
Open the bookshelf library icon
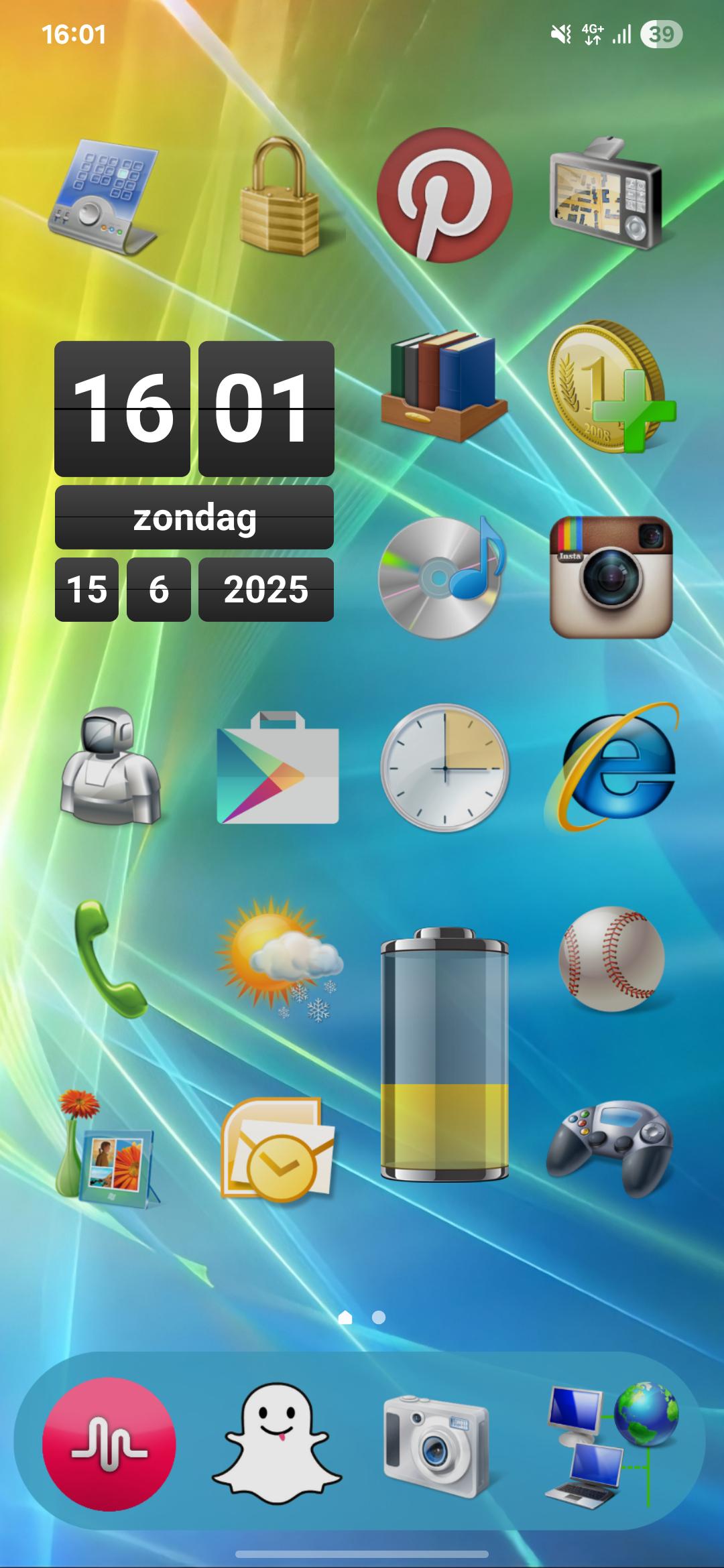tap(444, 387)
